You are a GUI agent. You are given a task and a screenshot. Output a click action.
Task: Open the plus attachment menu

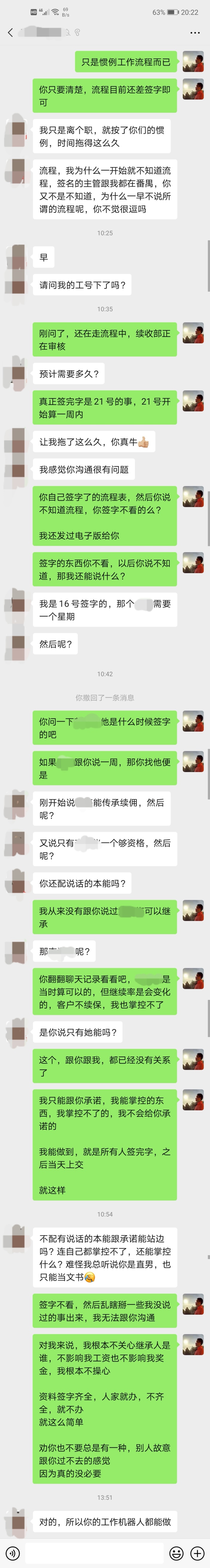pyautogui.click(x=197, y=1553)
